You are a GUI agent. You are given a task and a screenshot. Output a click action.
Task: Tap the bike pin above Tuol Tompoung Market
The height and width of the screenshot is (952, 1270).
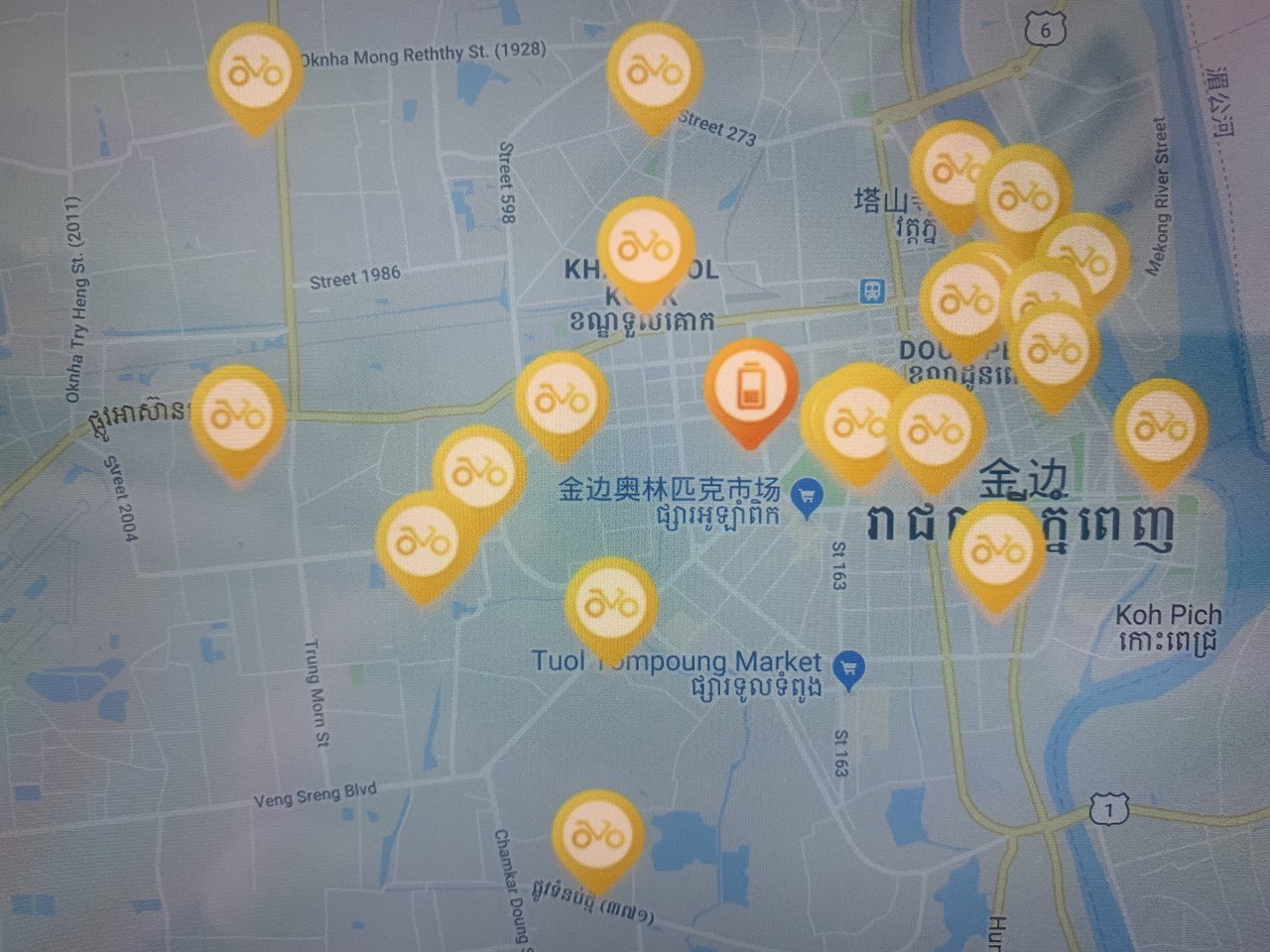coord(611,603)
